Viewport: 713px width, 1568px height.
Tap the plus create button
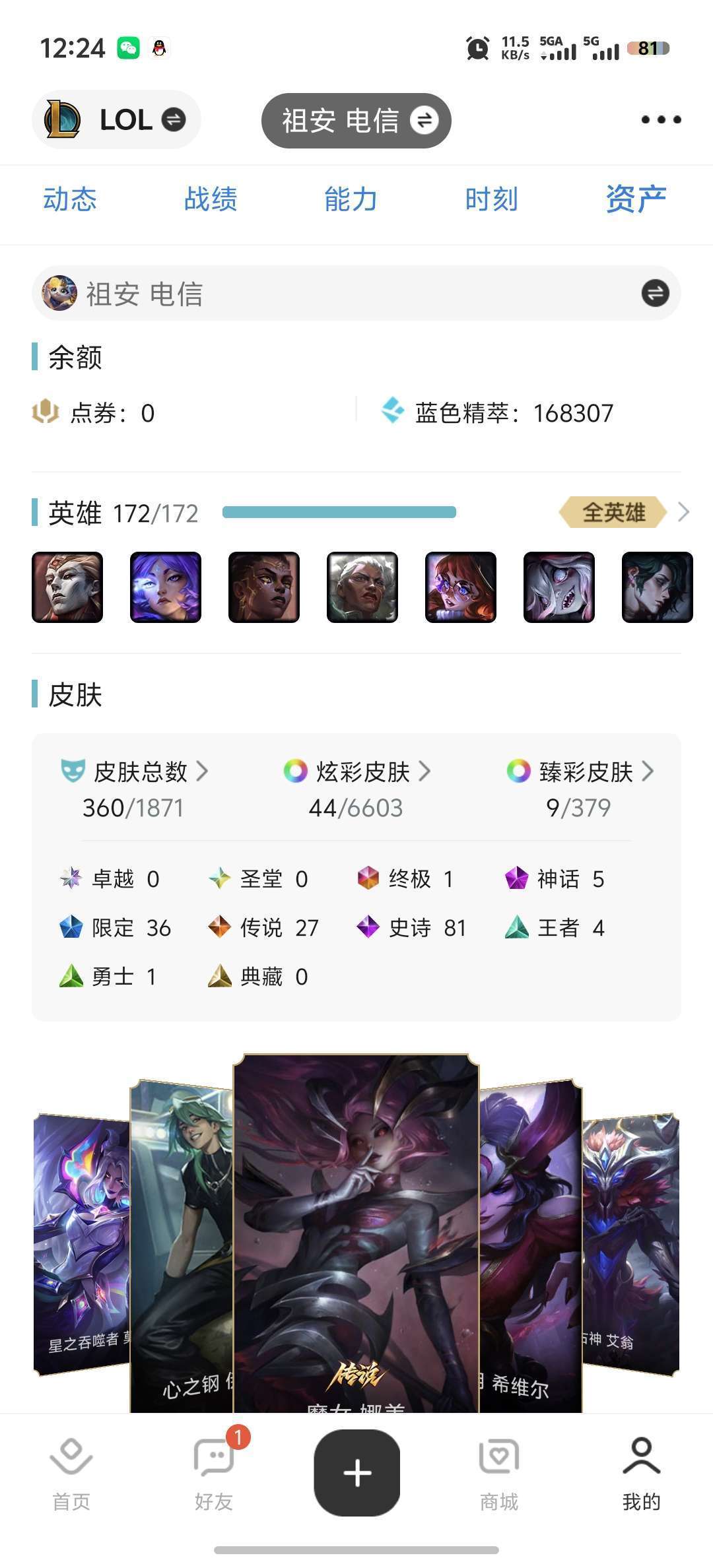pyautogui.click(x=356, y=1473)
